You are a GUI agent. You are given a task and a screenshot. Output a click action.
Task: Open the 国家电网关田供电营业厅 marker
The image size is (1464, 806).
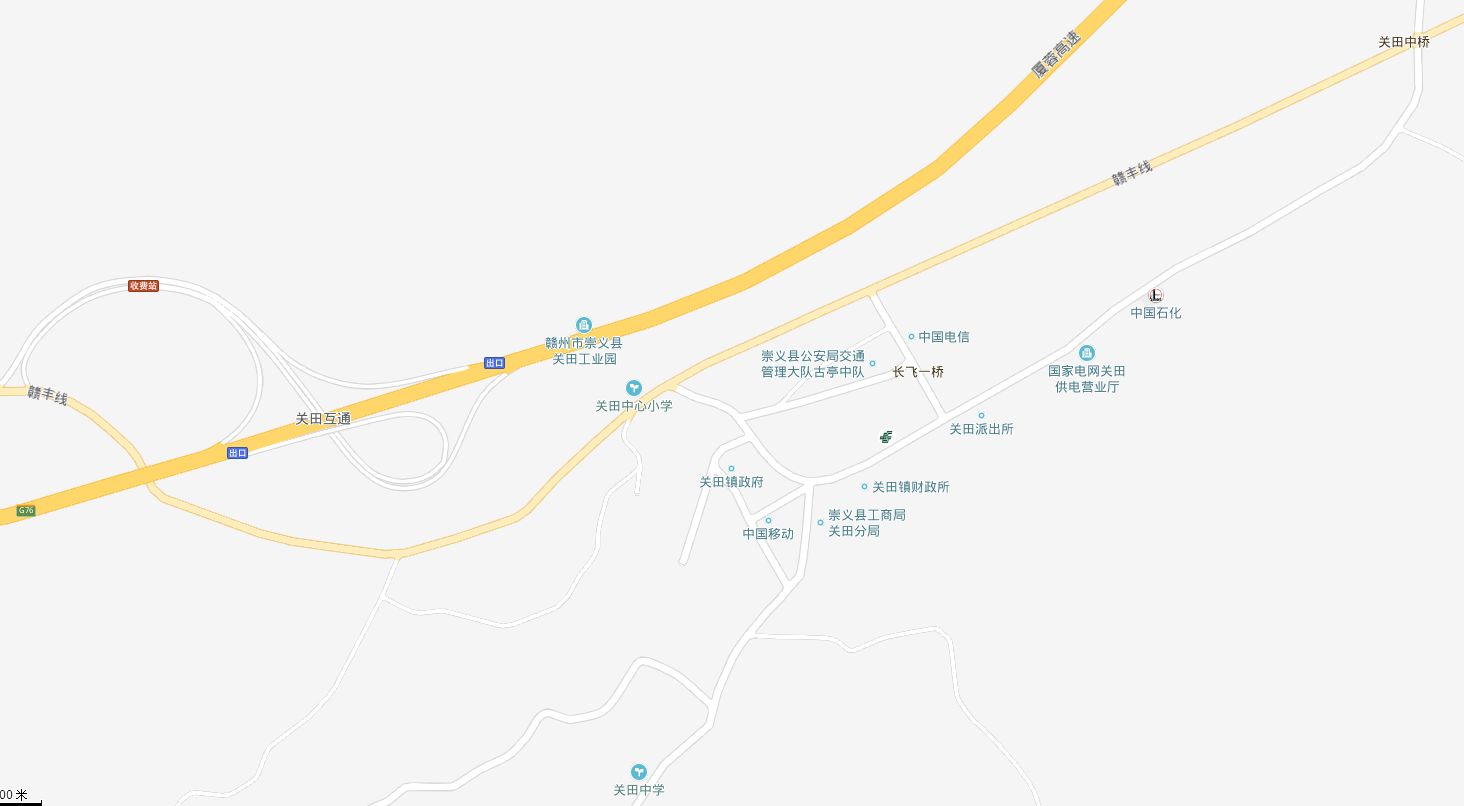(1087, 353)
